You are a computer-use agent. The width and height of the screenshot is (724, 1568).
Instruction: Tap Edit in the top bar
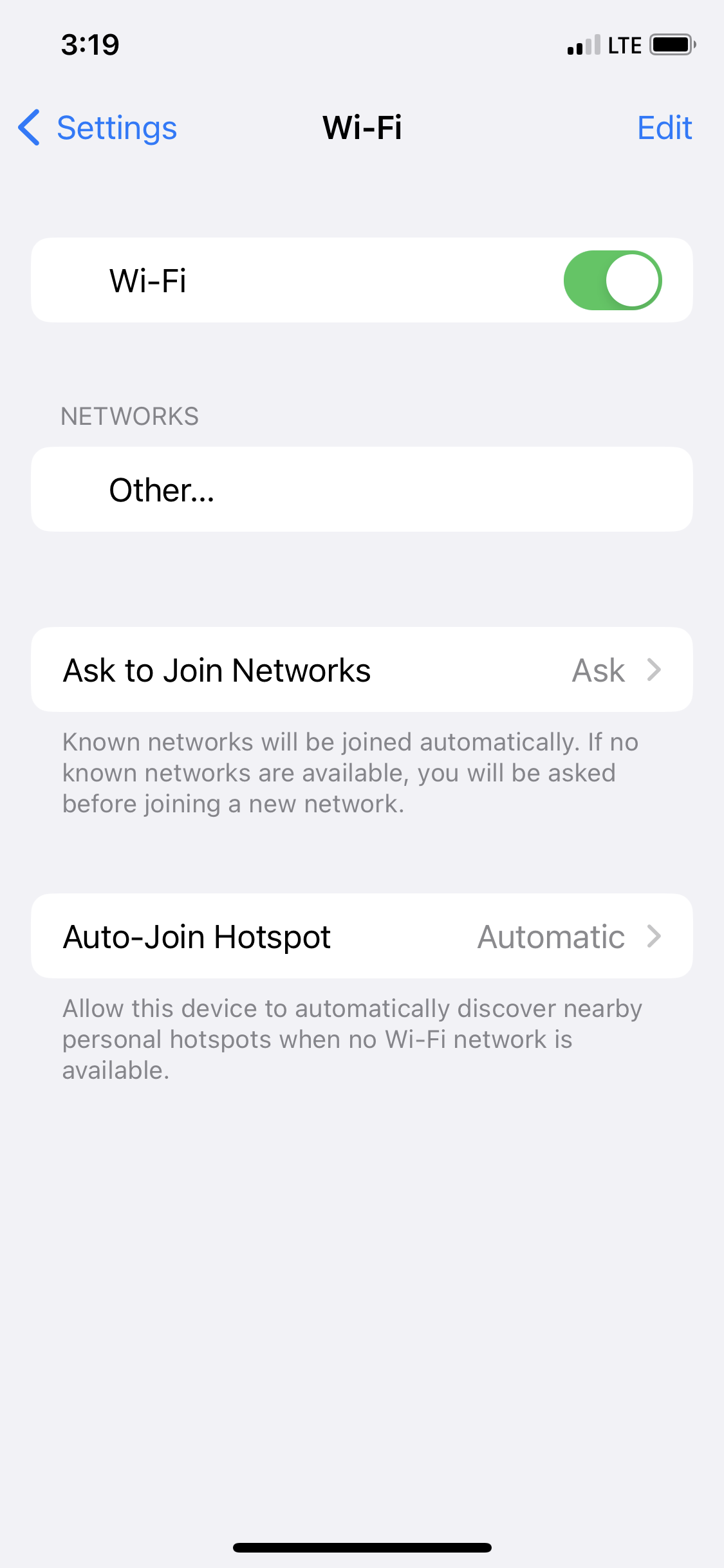tap(664, 127)
